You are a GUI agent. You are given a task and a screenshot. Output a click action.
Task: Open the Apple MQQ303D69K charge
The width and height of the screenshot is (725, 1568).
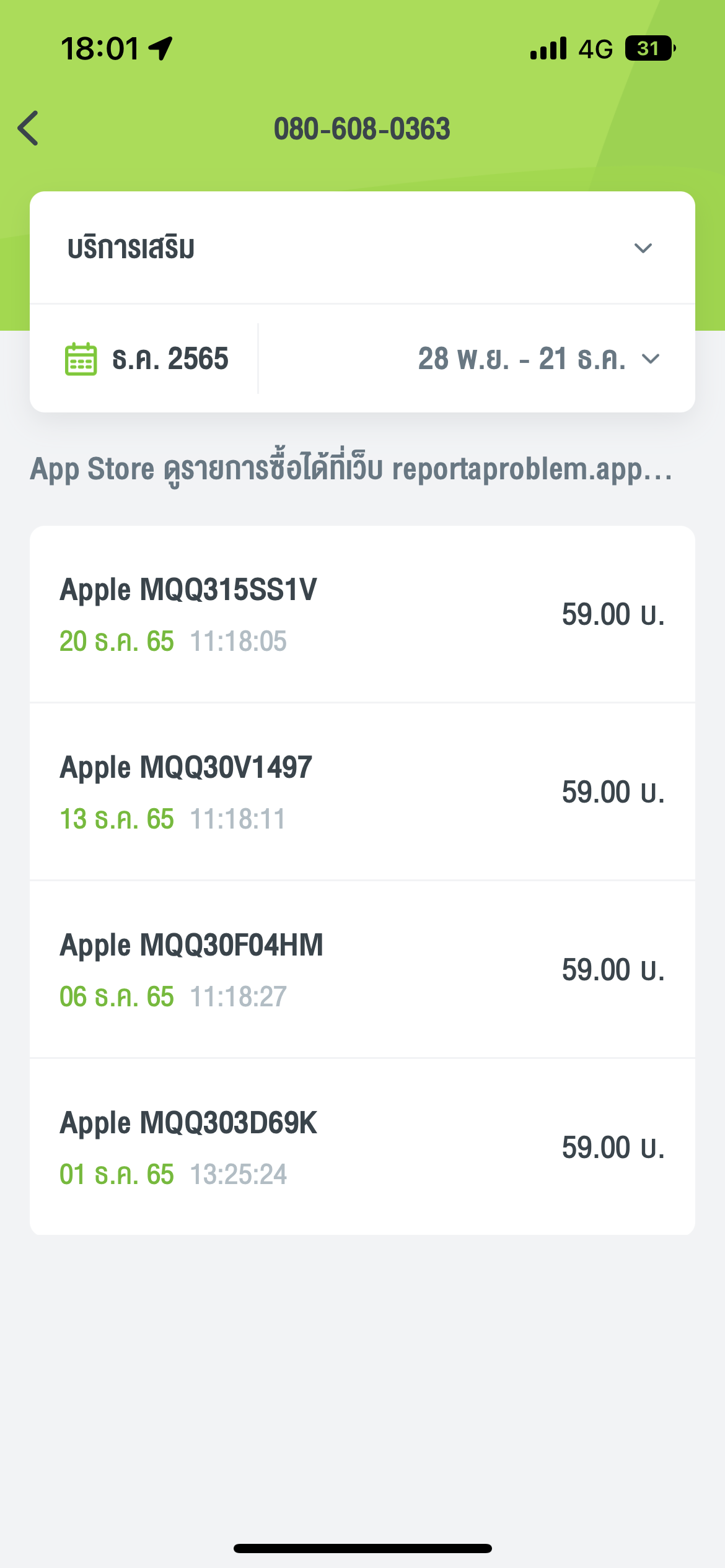click(x=362, y=1148)
